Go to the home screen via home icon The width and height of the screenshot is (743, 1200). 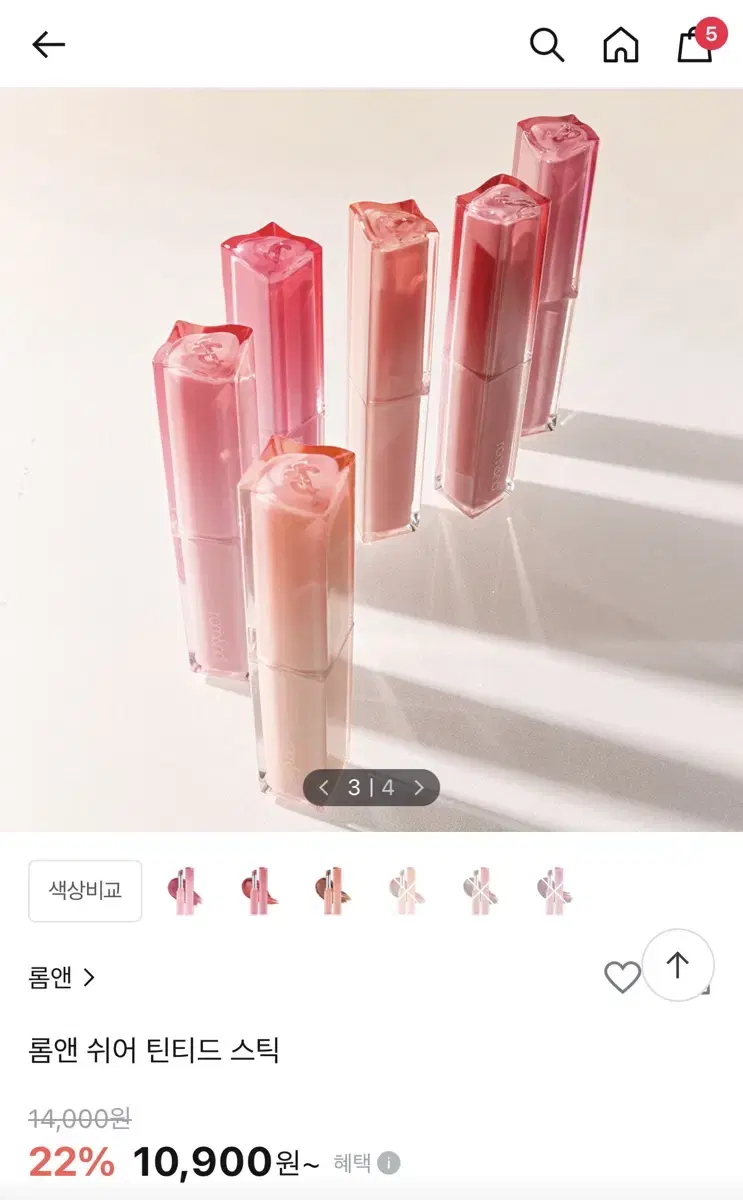point(620,44)
